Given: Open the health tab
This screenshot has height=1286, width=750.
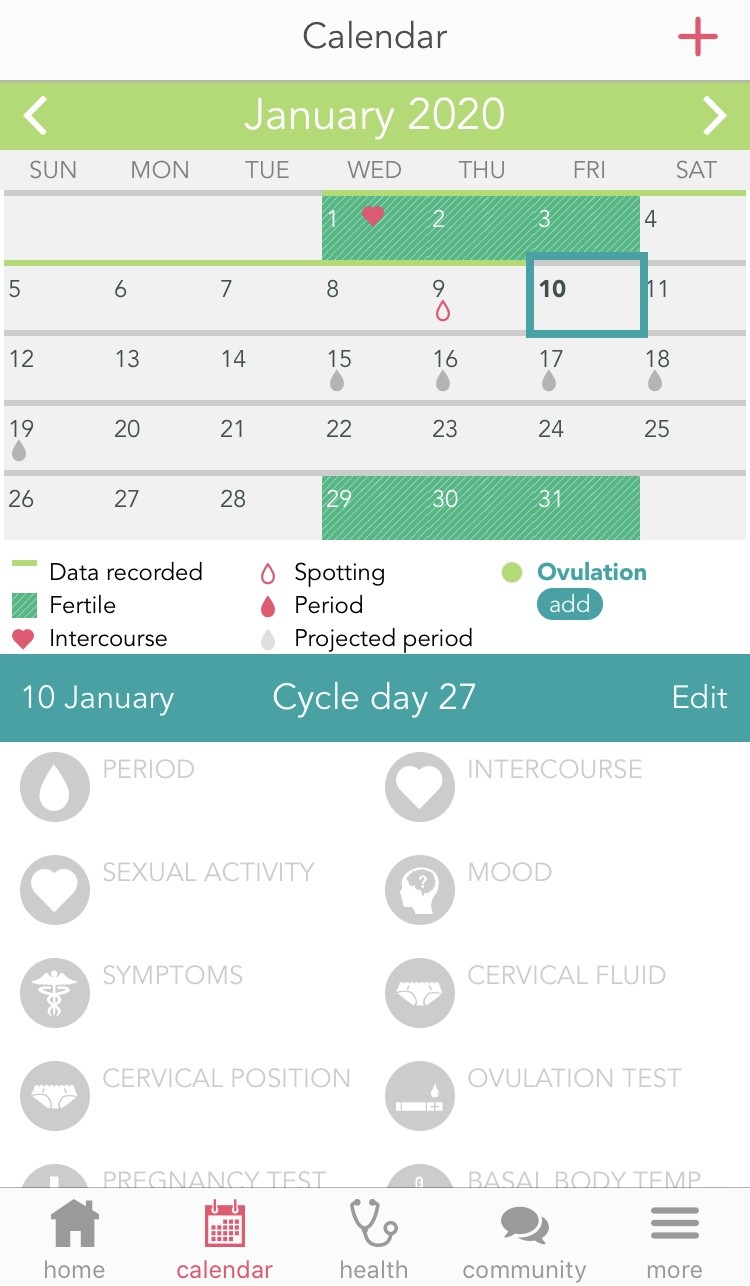Looking at the screenshot, I should pyautogui.click(x=374, y=1240).
